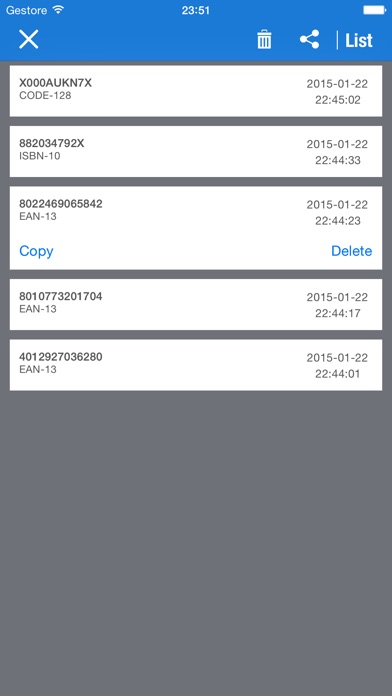This screenshot has width=392, height=696.
Task: Copy the 8022469065842 barcode
Action: [x=36, y=251]
